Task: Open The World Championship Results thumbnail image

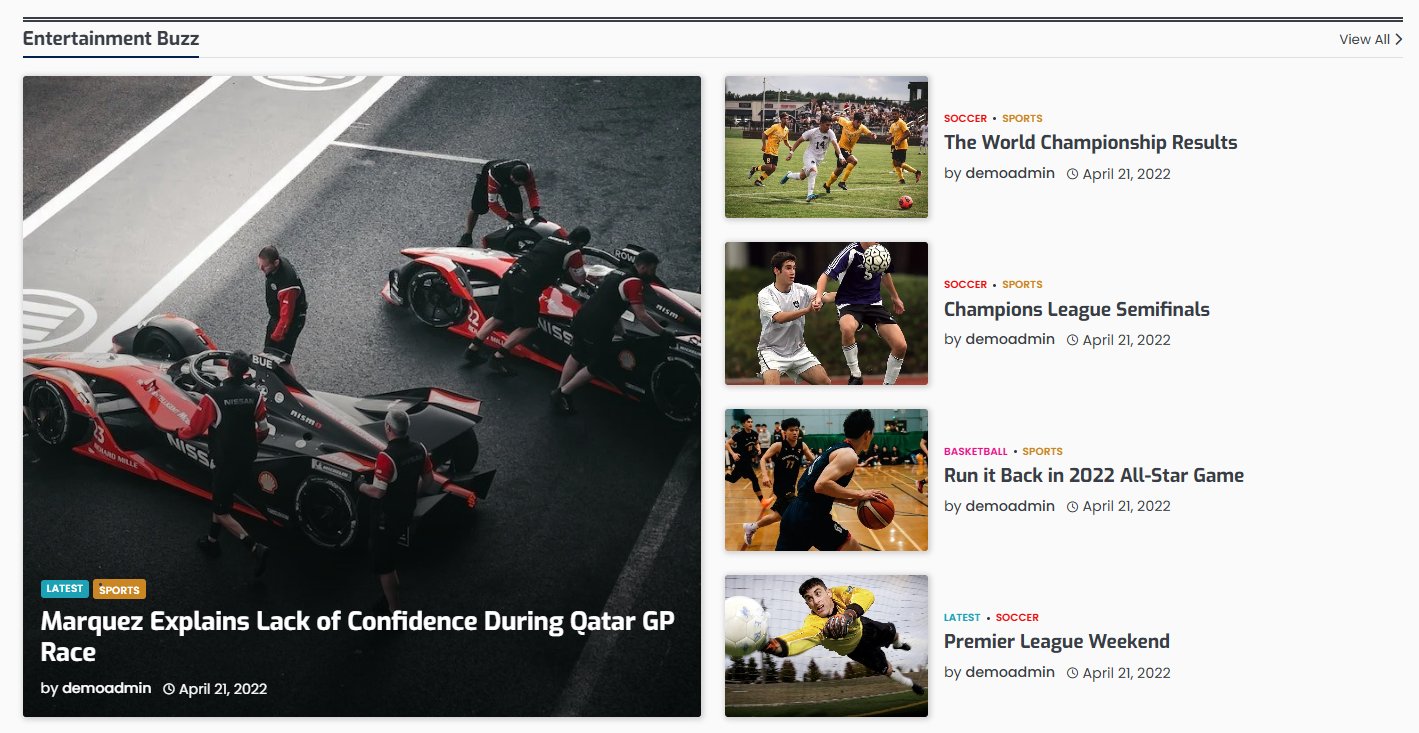Action: pos(826,147)
